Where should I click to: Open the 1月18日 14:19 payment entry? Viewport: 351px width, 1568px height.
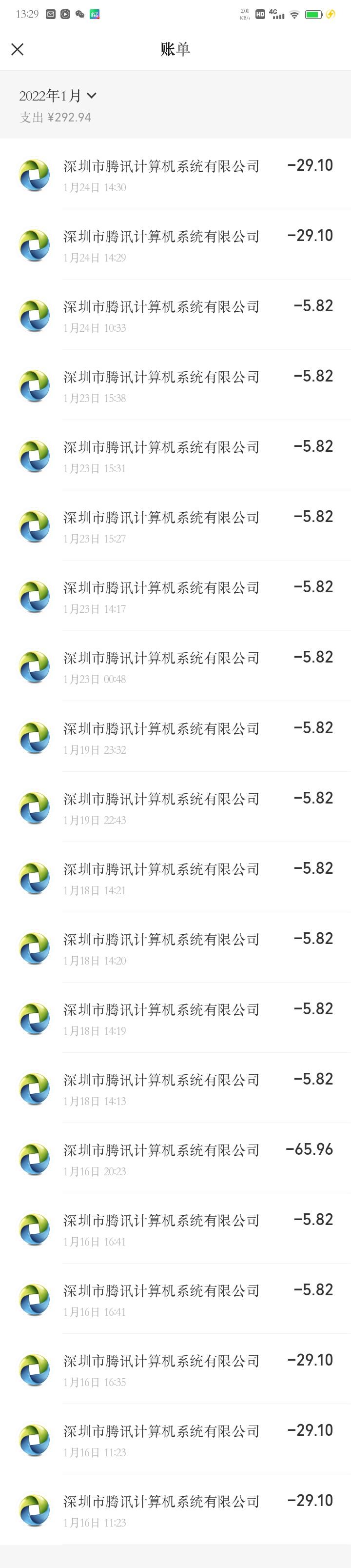click(175, 1019)
